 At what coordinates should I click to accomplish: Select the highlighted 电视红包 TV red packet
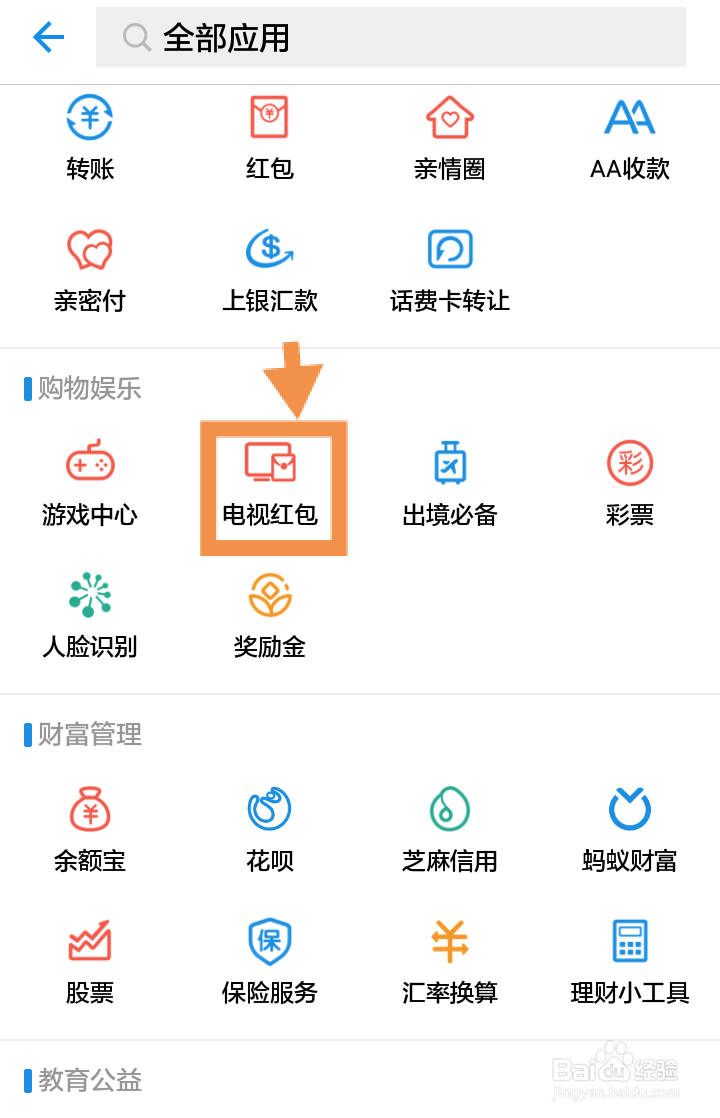272,487
